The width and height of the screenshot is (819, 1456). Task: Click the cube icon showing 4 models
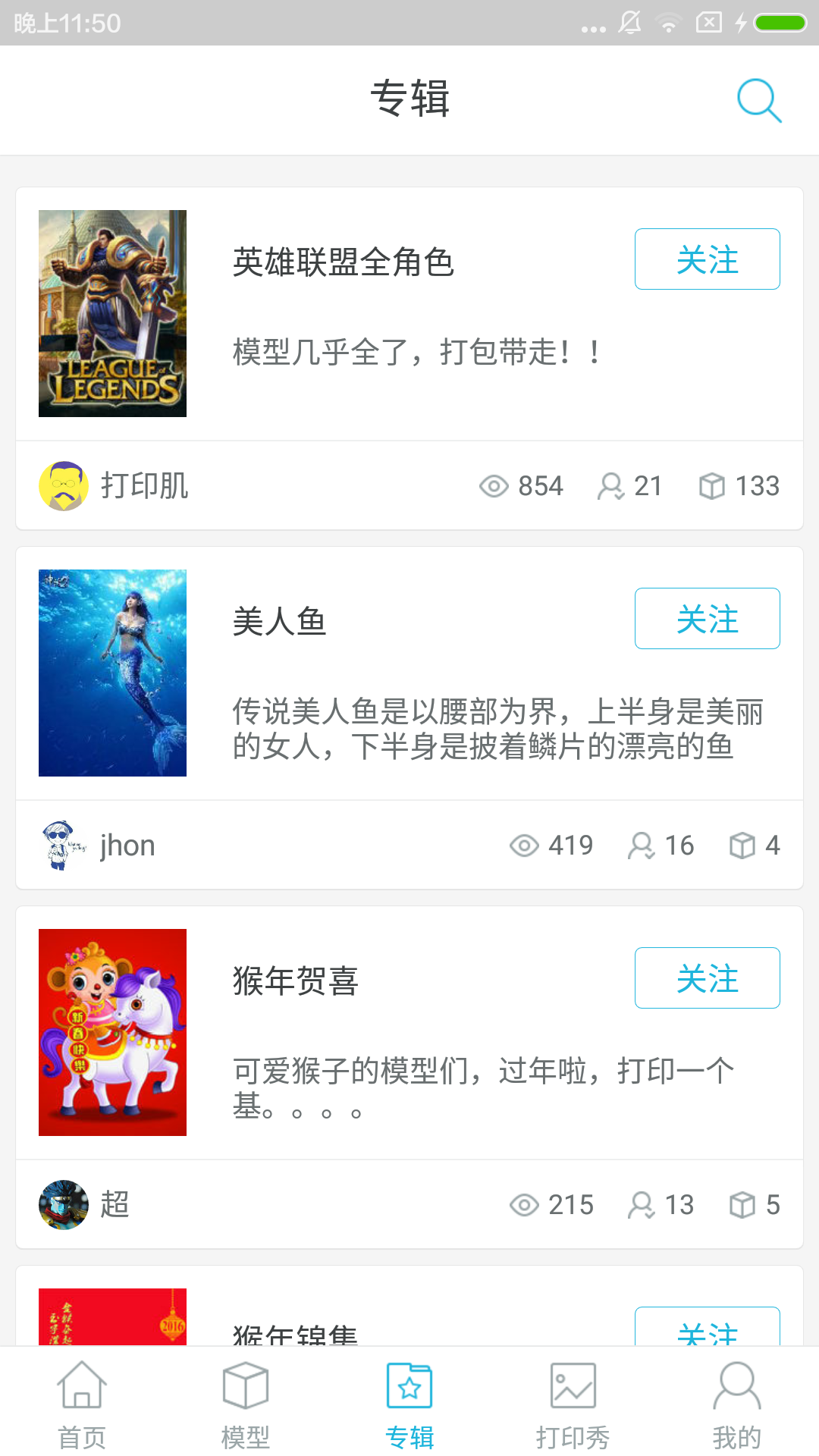pyautogui.click(x=742, y=845)
